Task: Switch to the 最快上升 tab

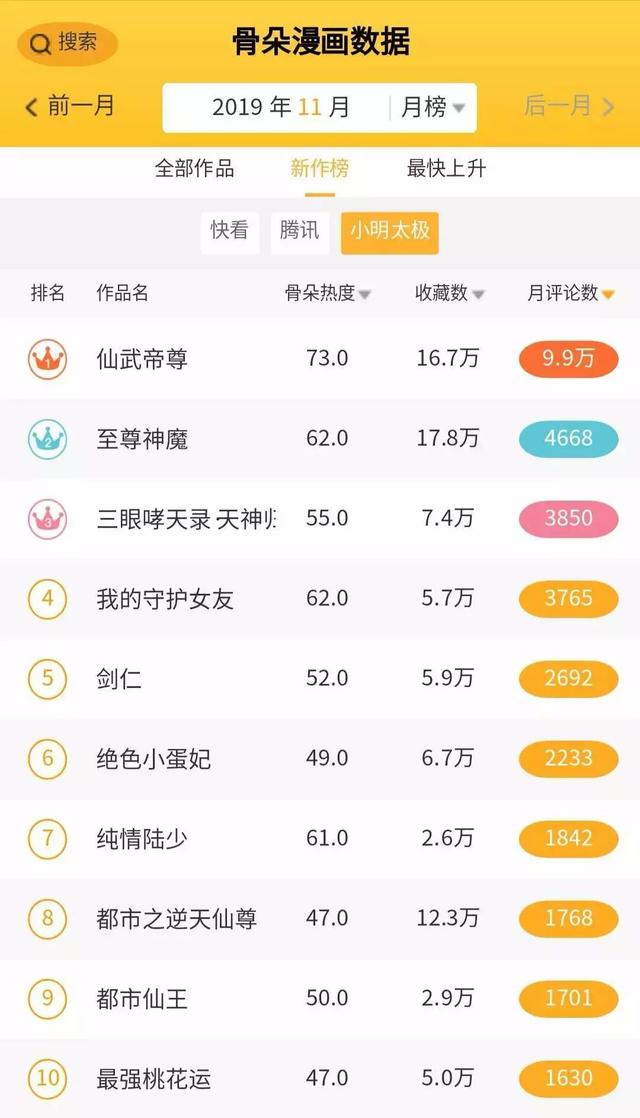Action: 446,169
